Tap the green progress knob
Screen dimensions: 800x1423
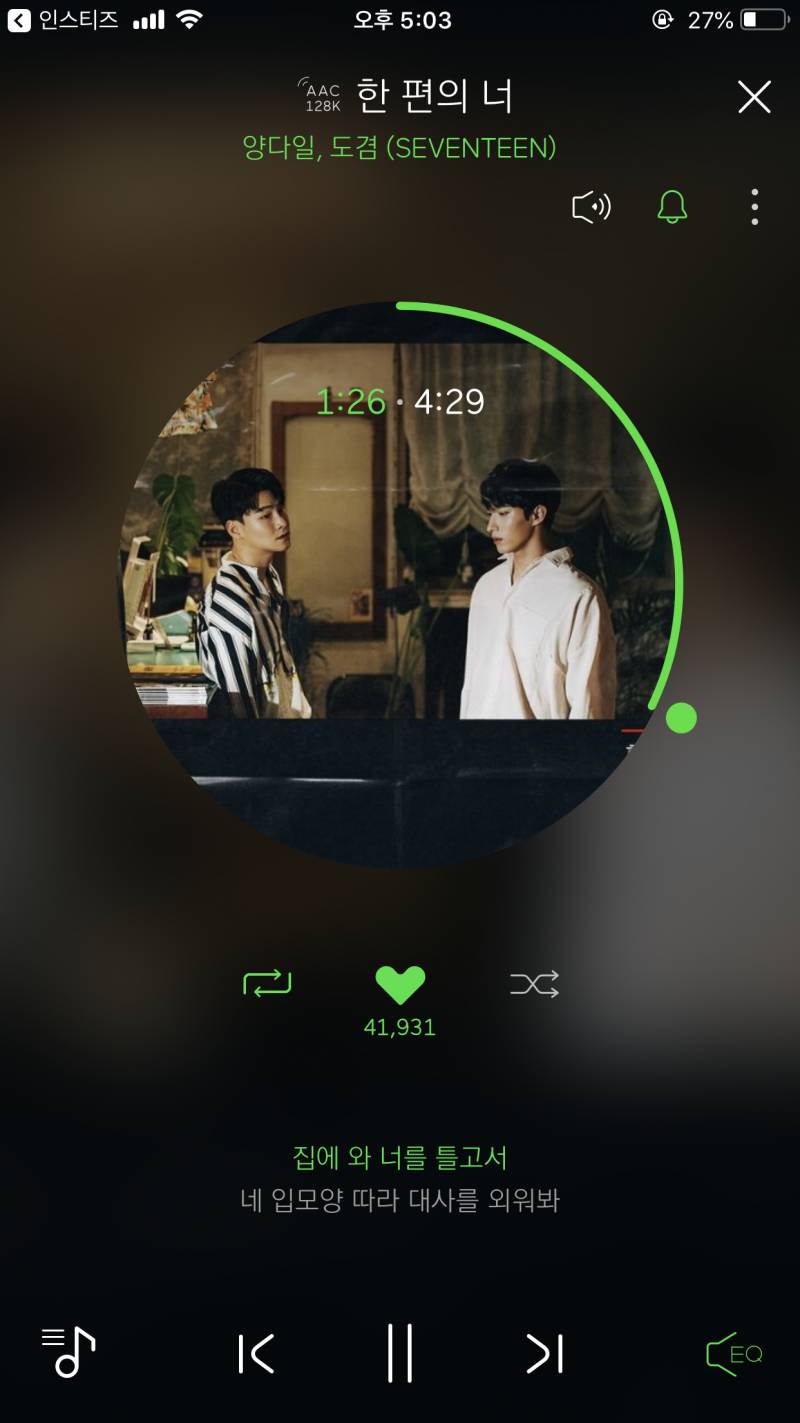(681, 718)
